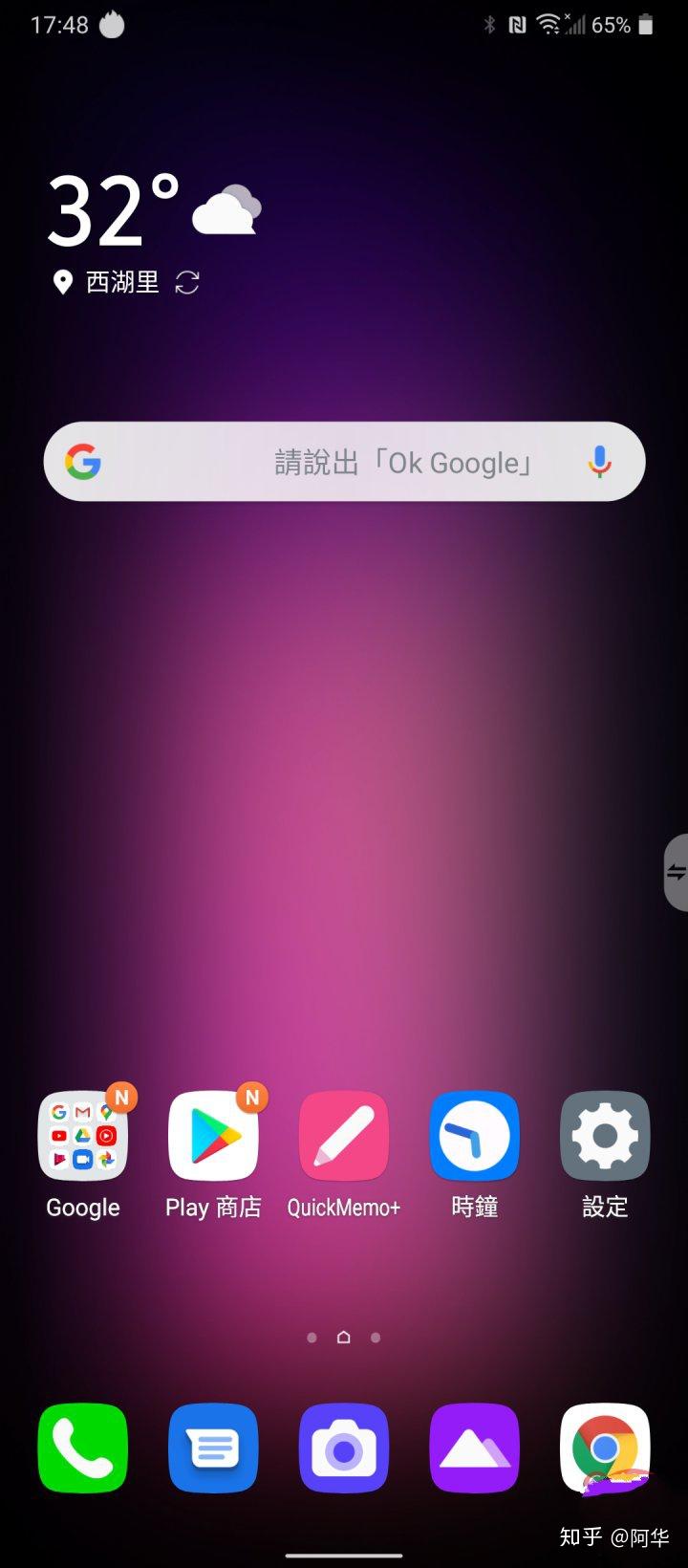Open the purple Gallery app
This screenshot has height=1568, width=688.
point(474,1448)
